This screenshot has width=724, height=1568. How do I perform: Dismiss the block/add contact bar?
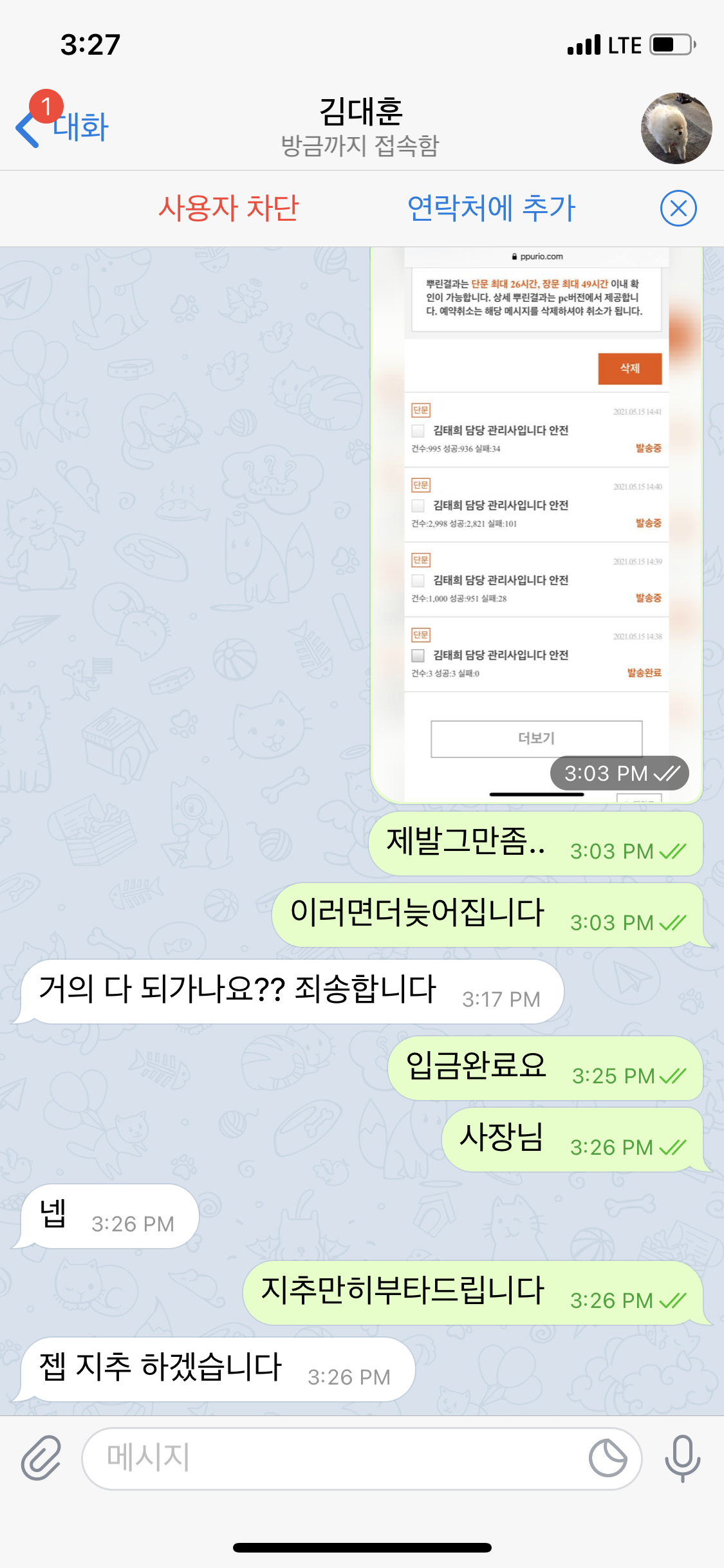coord(678,209)
